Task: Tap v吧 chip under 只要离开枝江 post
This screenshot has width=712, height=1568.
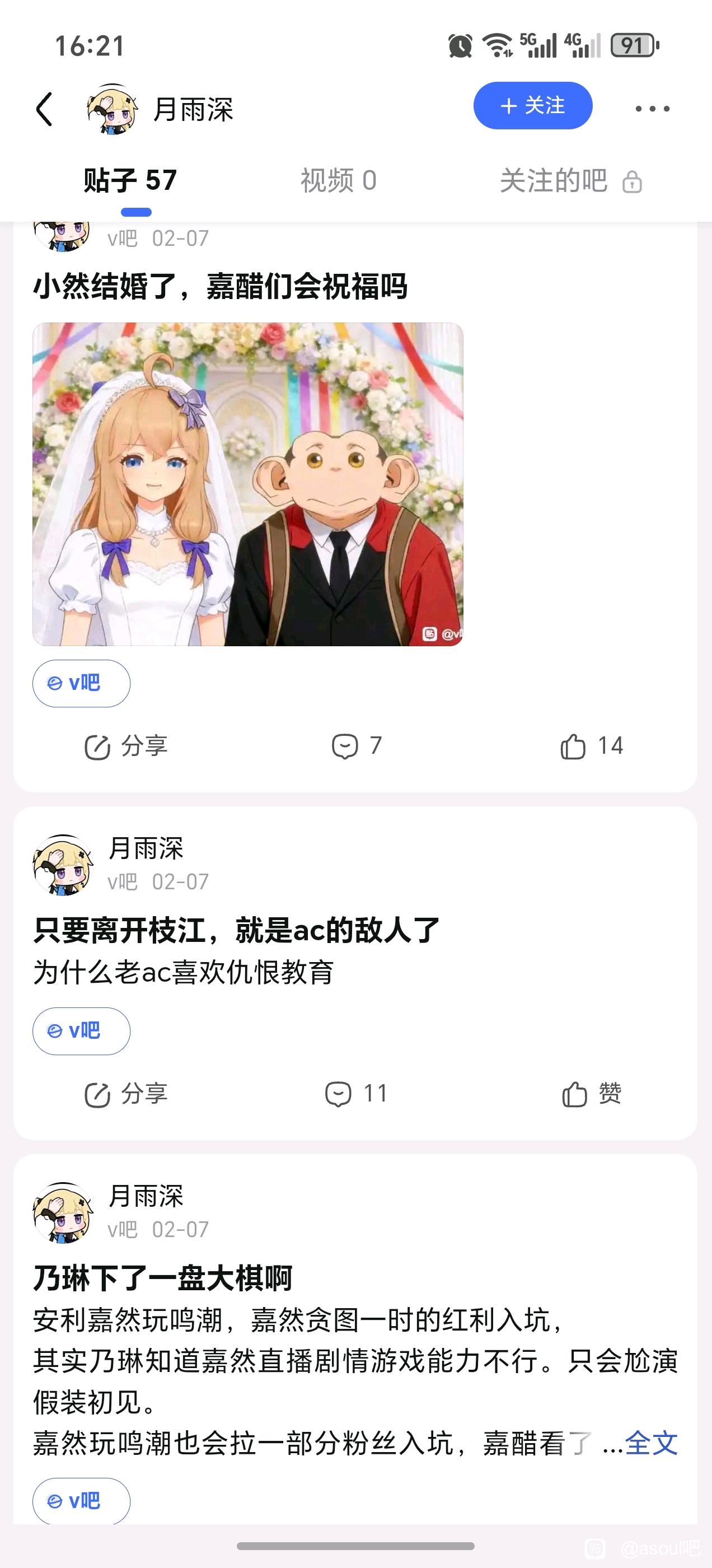Action: [82, 1031]
